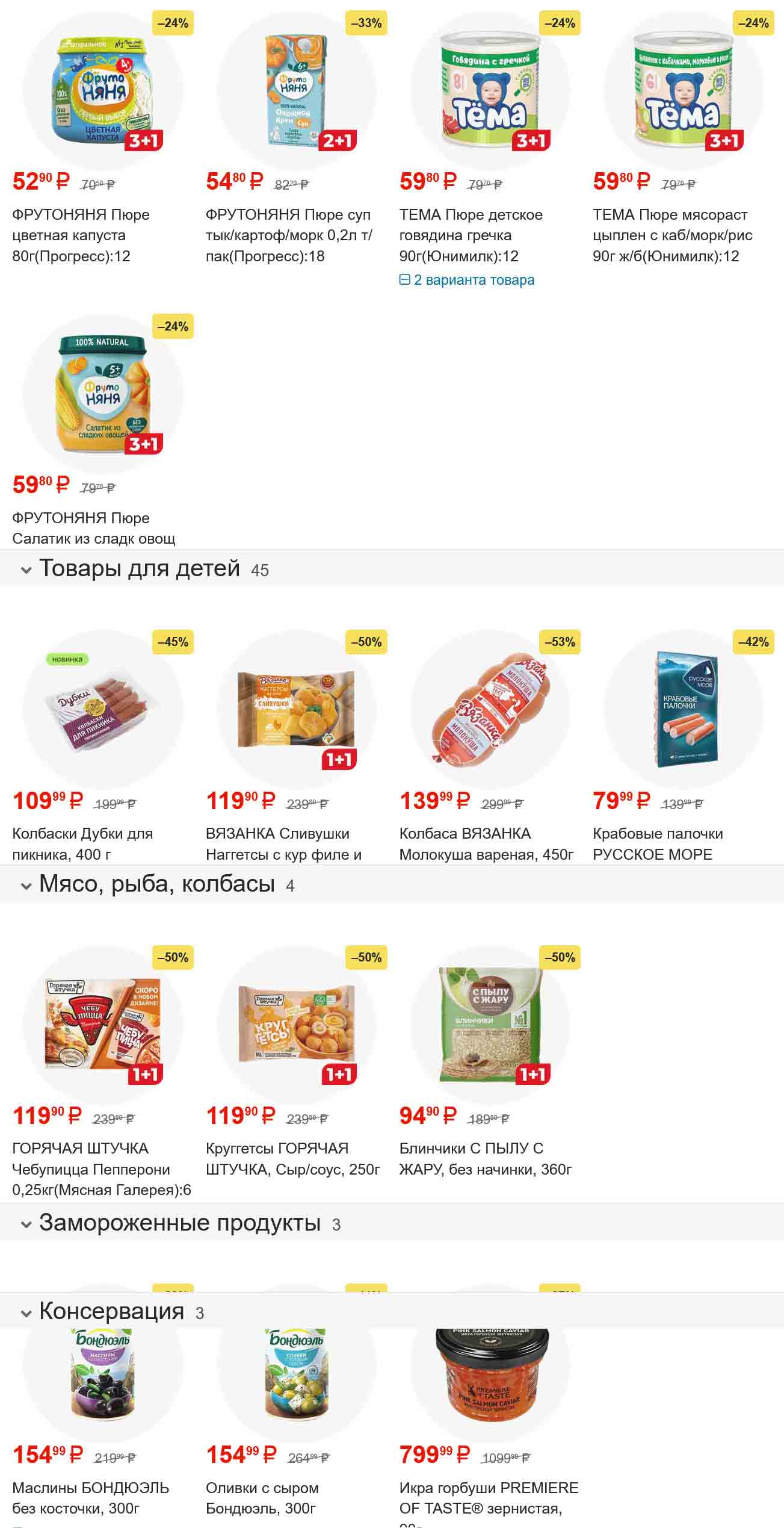Show 2 варианта товара for ТЕМА говядина гречка

[467, 280]
